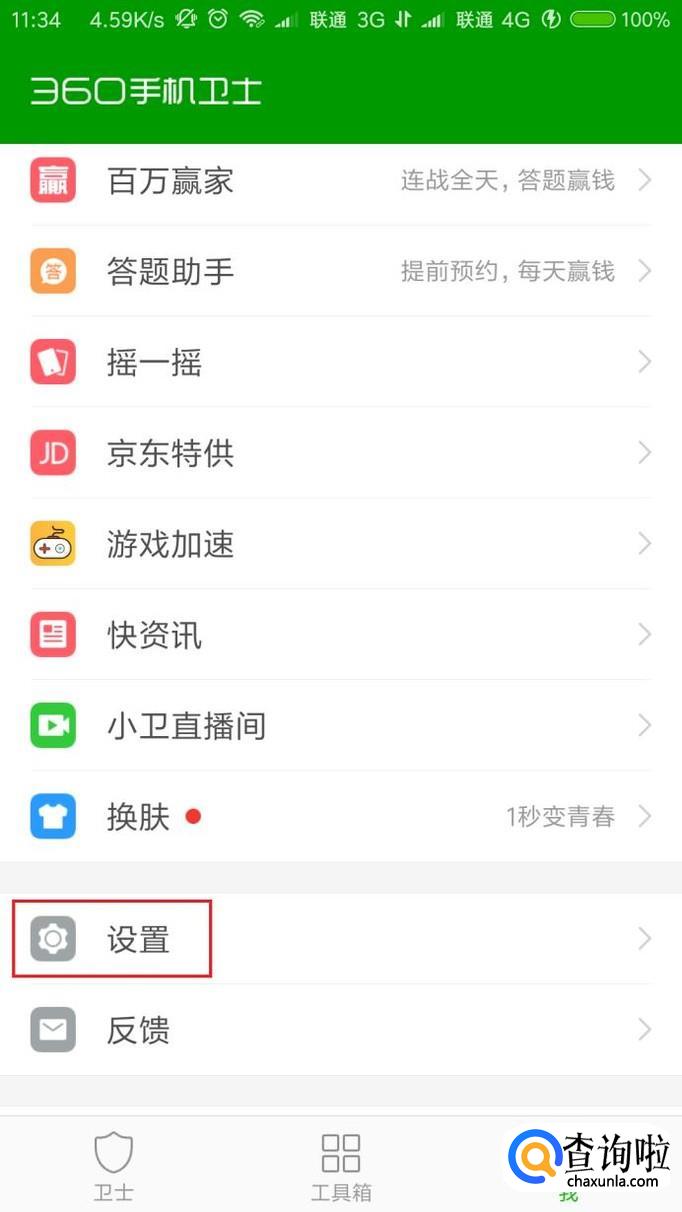The height and width of the screenshot is (1212, 682).
Task: Open the 快资讯 news row
Action: (x=340, y=635)
